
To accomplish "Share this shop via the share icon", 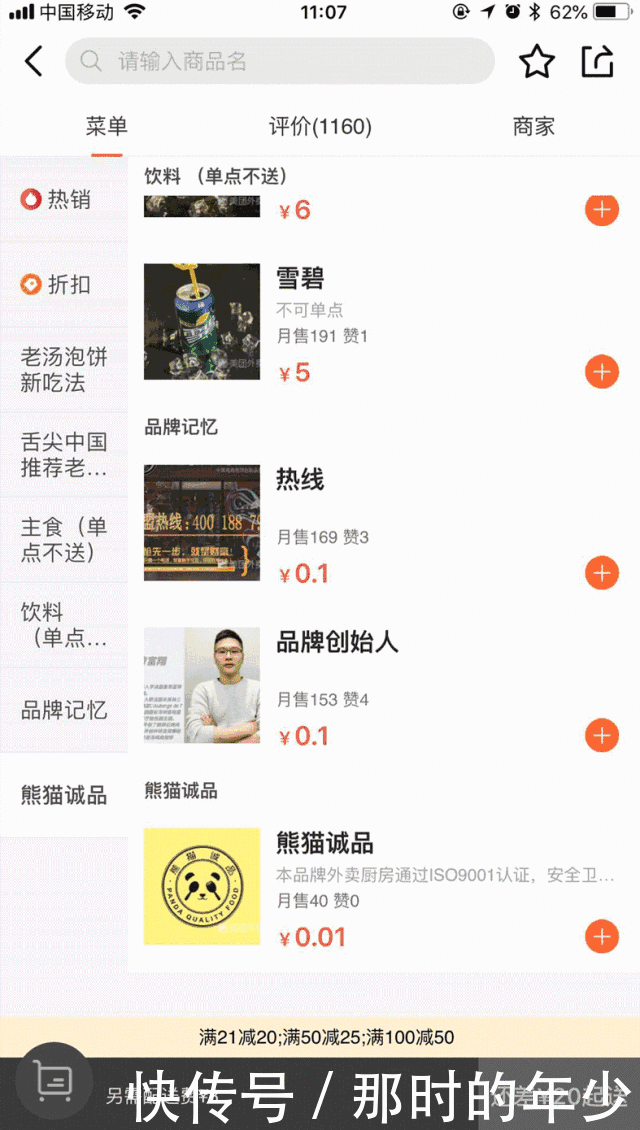I will point(597,62).
